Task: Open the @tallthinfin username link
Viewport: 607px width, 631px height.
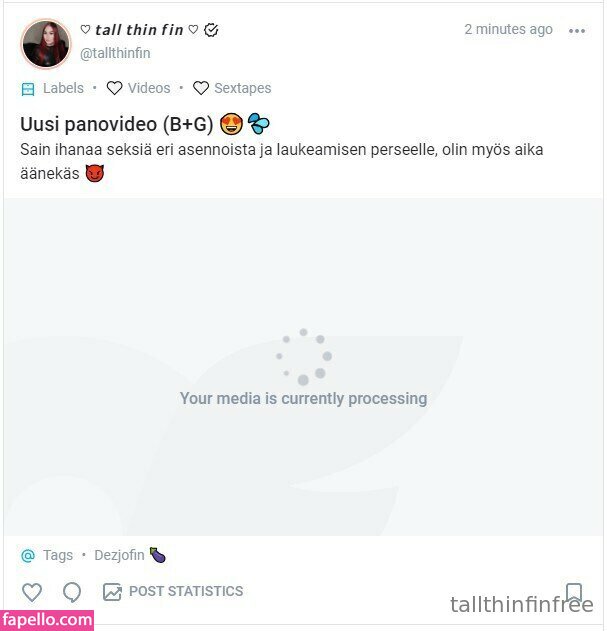Action: (115, 53)
